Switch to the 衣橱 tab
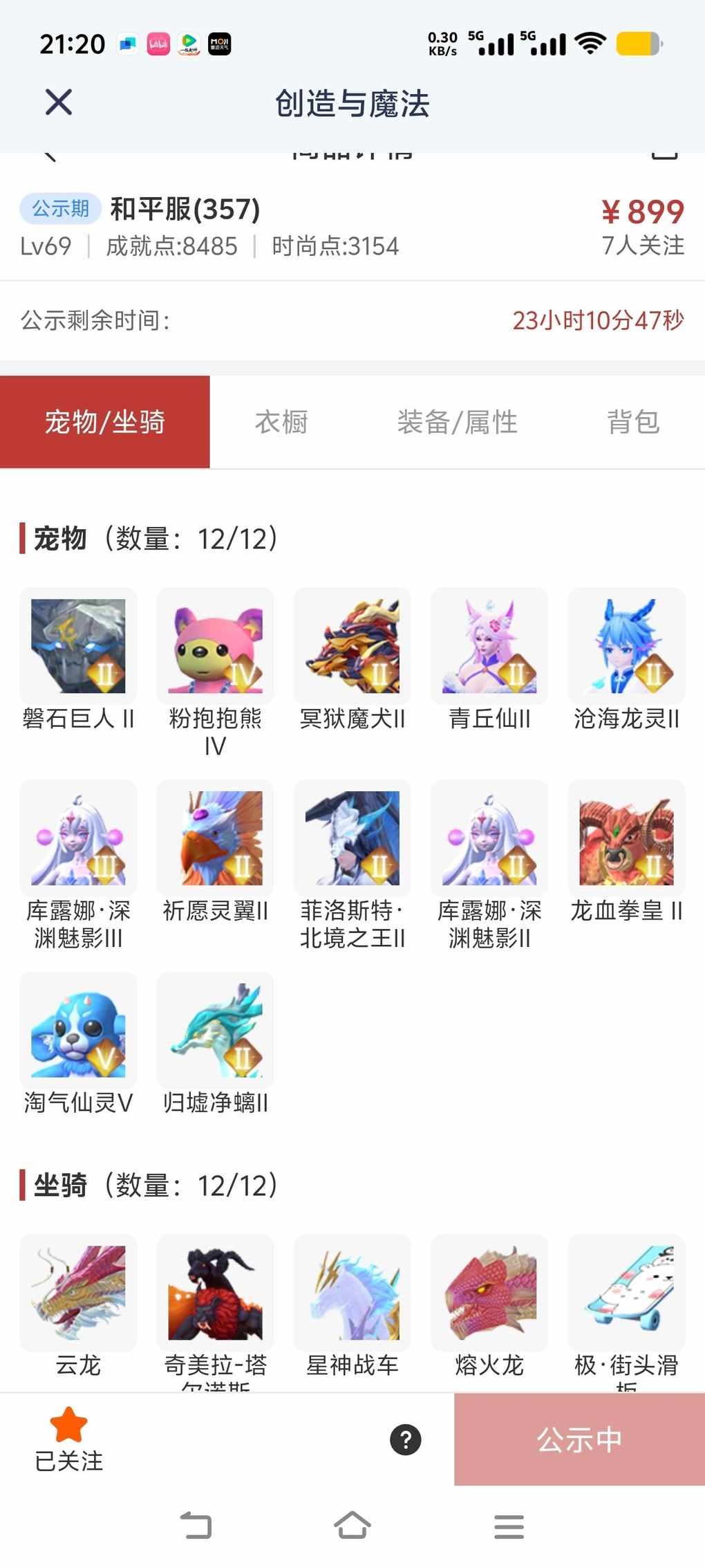The height and width of the screenshot is (1568, 705). pos(281,422)
